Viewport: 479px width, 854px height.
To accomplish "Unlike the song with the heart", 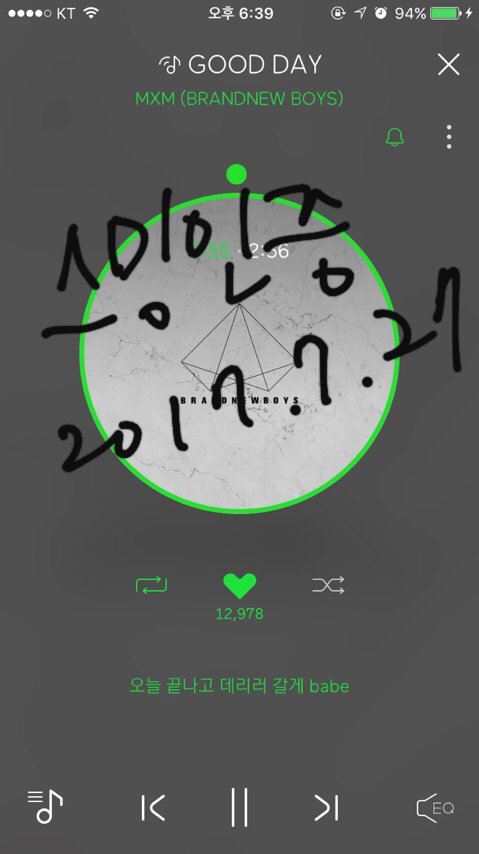I will coord(239,586).
